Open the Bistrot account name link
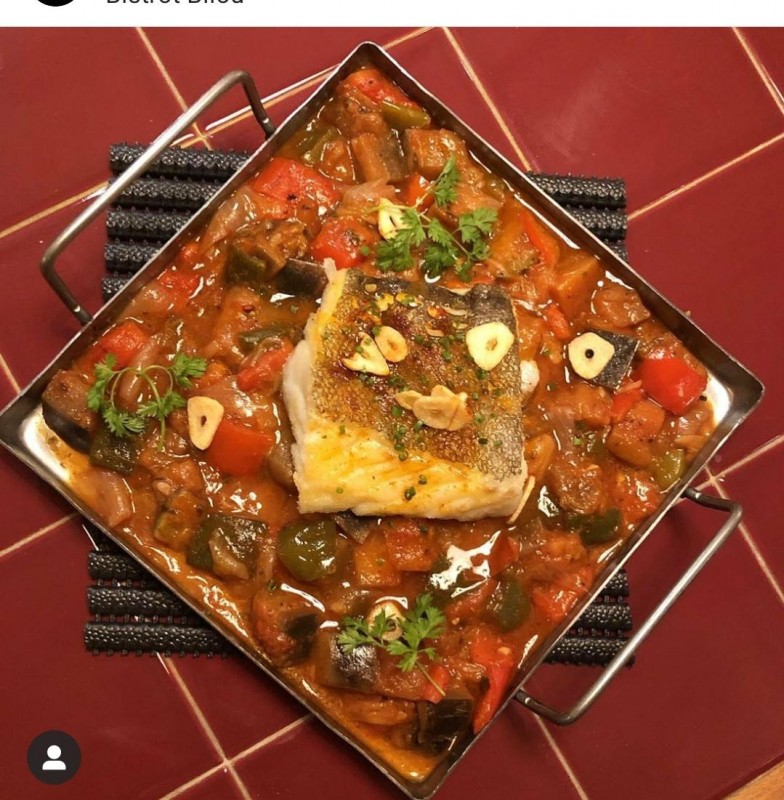Viewport: 784px width, 800px height. tap(175, 2)
